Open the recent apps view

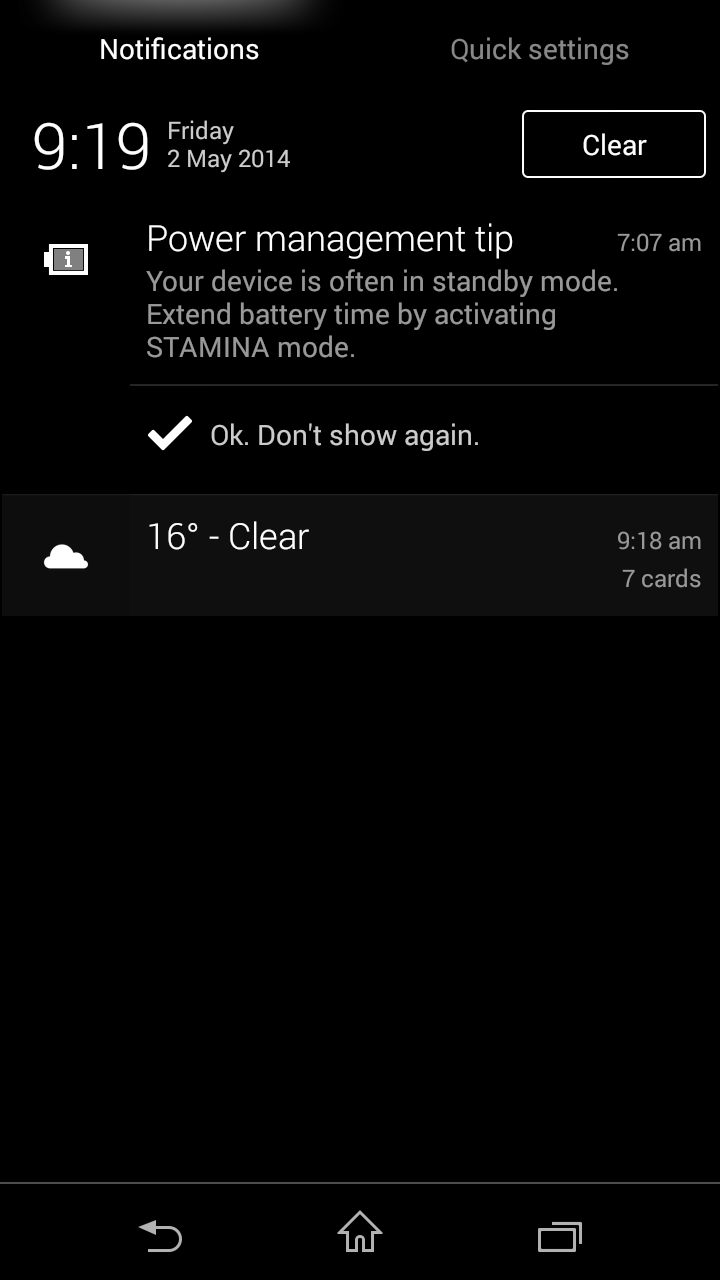click(560, 1237)
